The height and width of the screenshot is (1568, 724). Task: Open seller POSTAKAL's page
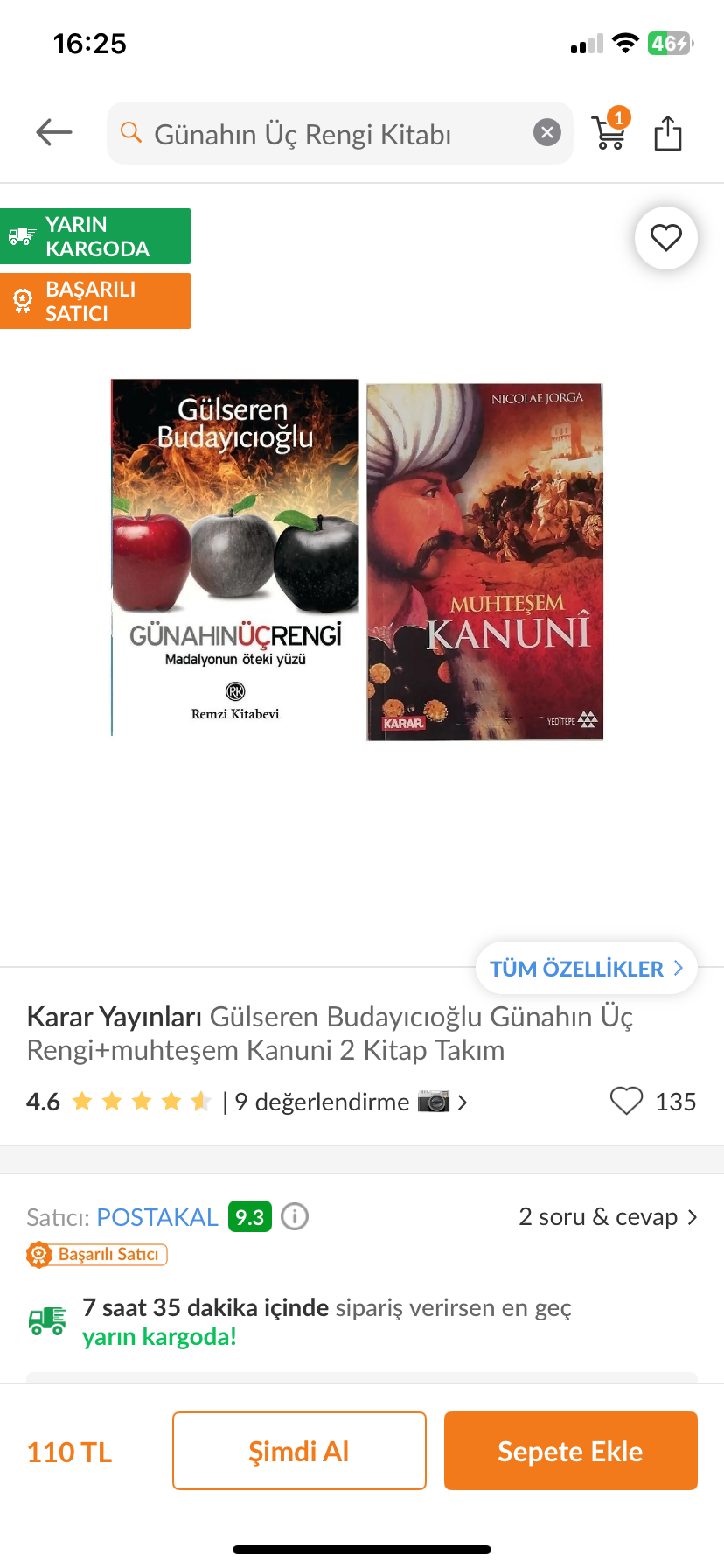point(157,1217)
